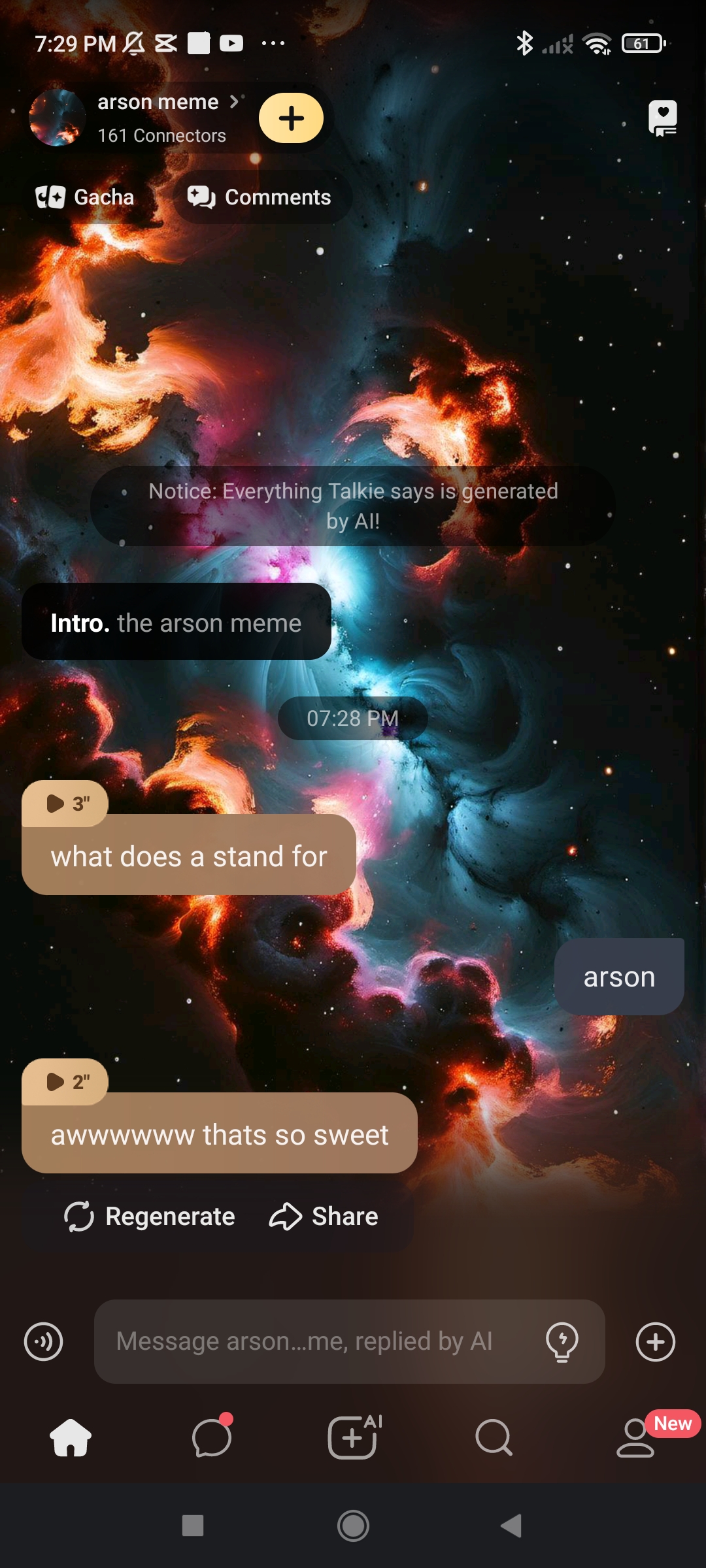Play the 2-second voice message
The height and width of the screenshot is (1568, 706).
tap(65, 1082)
